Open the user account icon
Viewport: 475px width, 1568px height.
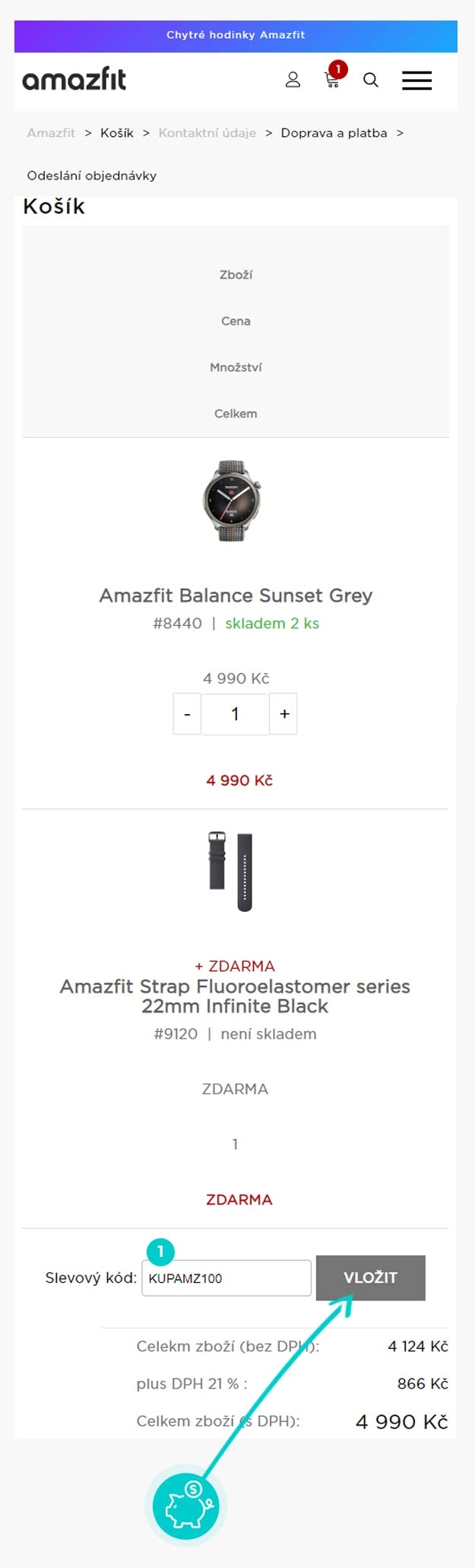pos(293,80)
